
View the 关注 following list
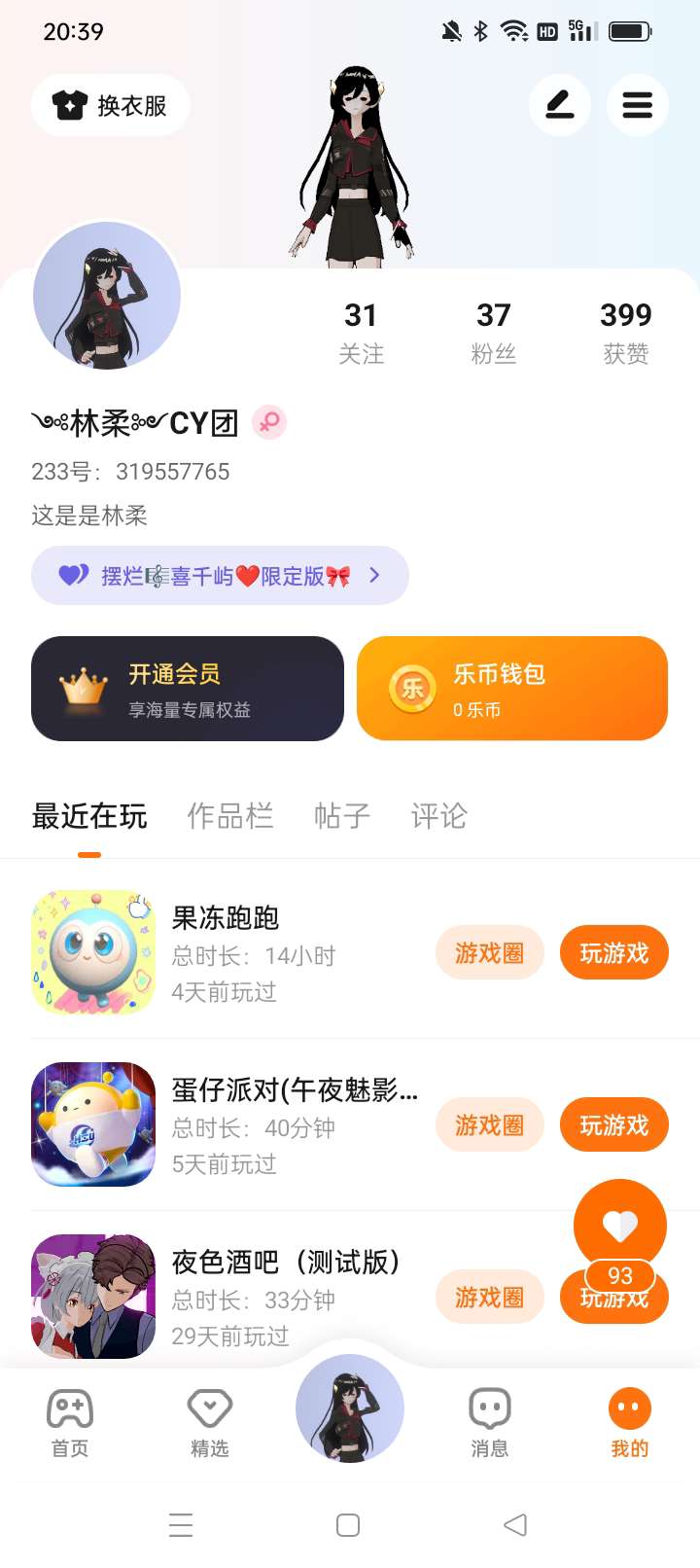pos(361,332)
